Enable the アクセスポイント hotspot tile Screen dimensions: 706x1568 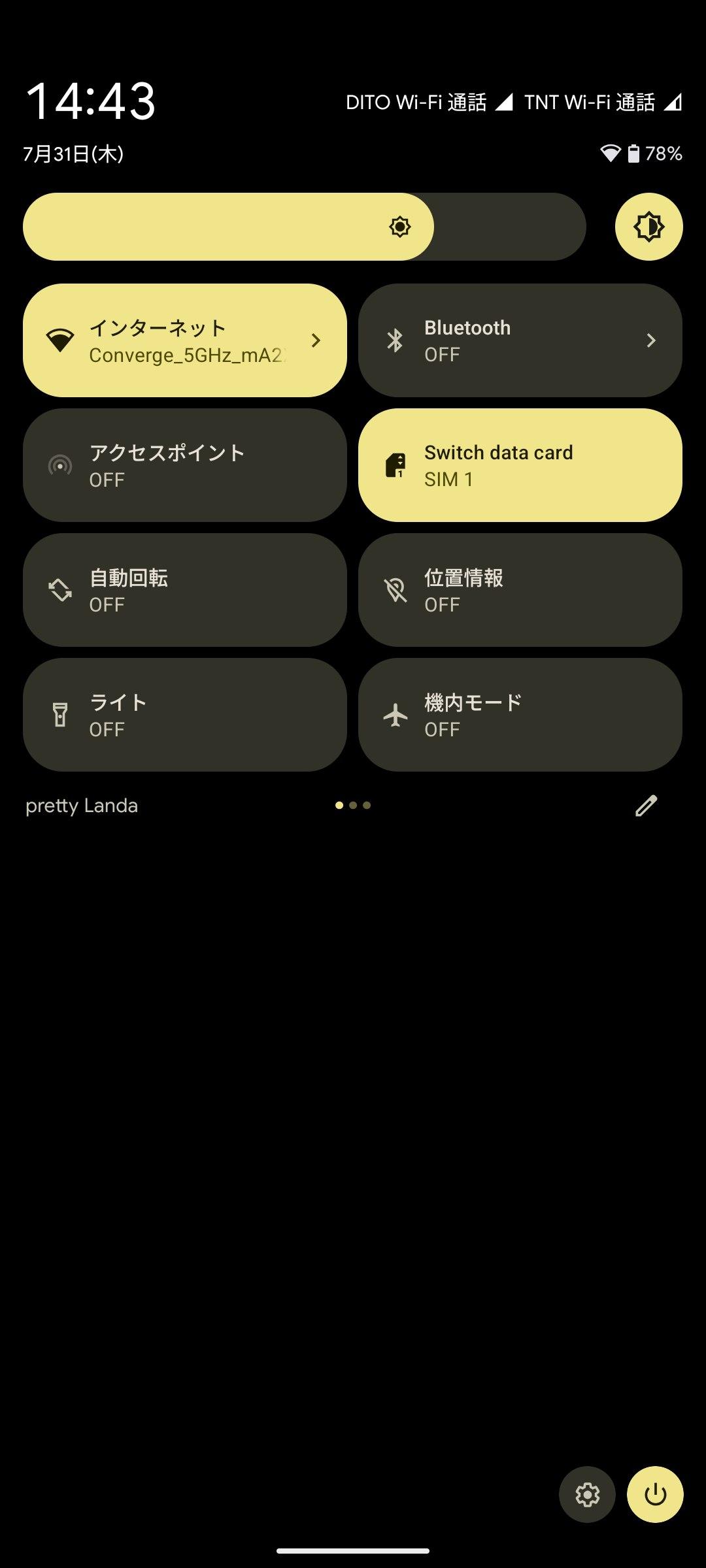(x=185, y=465)
